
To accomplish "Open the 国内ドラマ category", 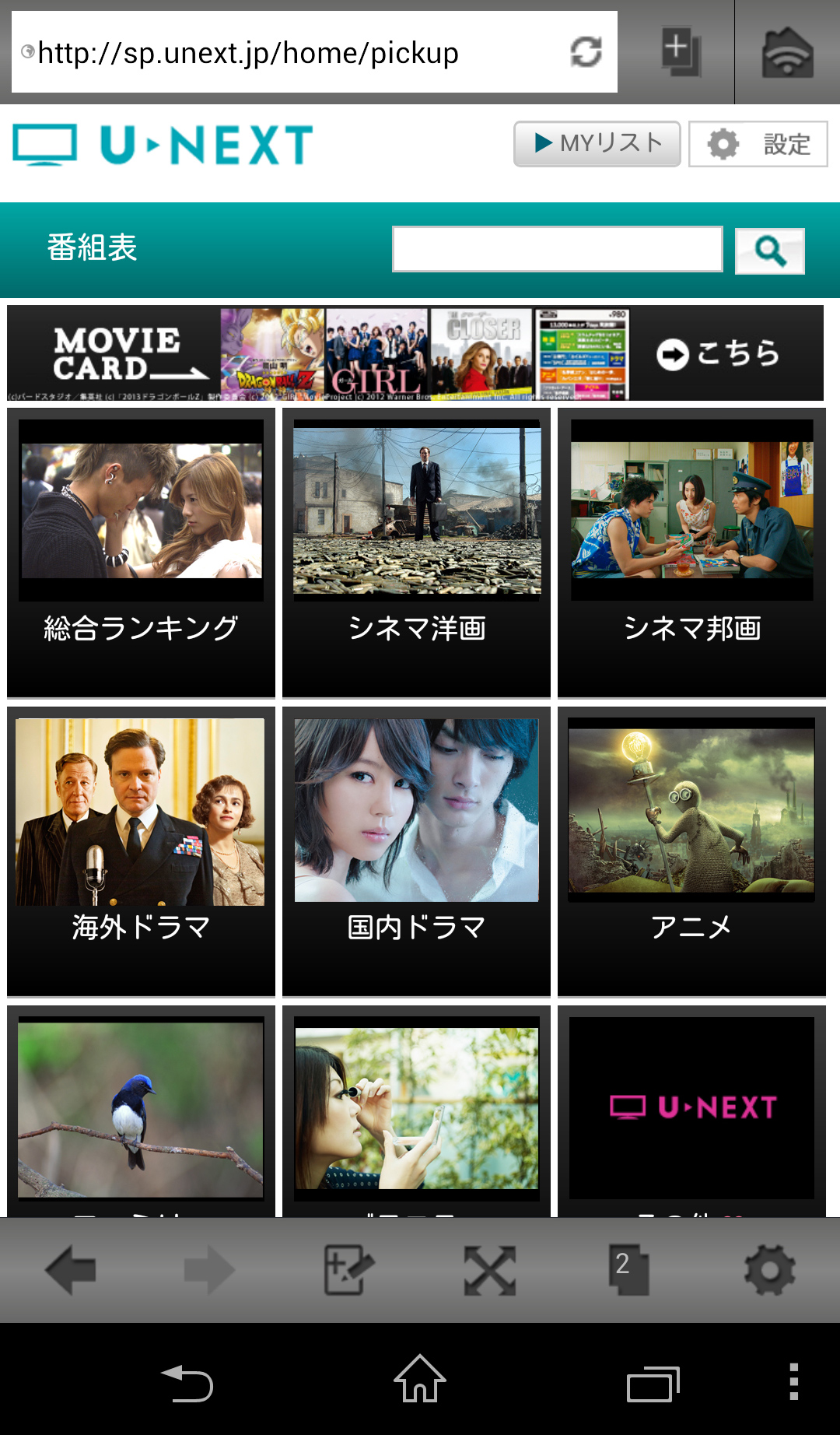I will pyautogui.click(x=416, y=851).
